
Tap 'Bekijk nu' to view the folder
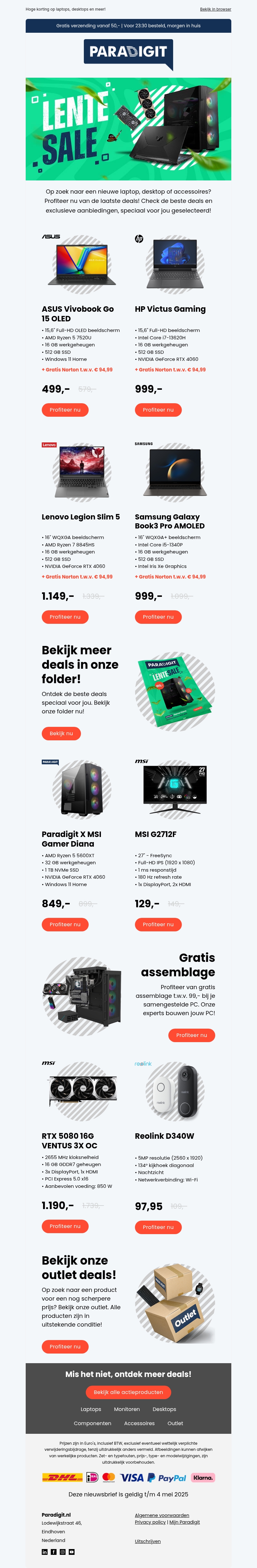[61, 734]
